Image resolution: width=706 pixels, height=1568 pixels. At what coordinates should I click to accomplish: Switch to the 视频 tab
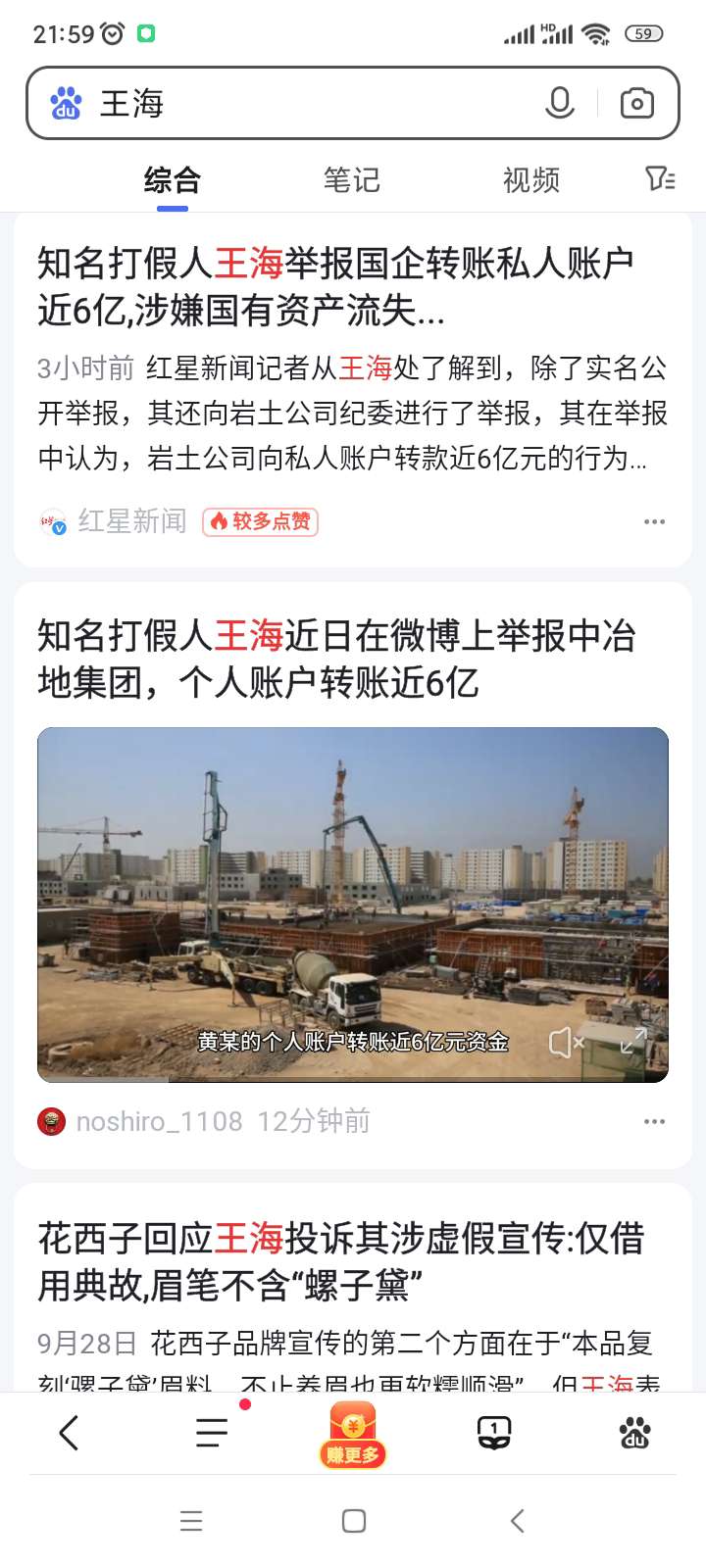click(530, 180)
